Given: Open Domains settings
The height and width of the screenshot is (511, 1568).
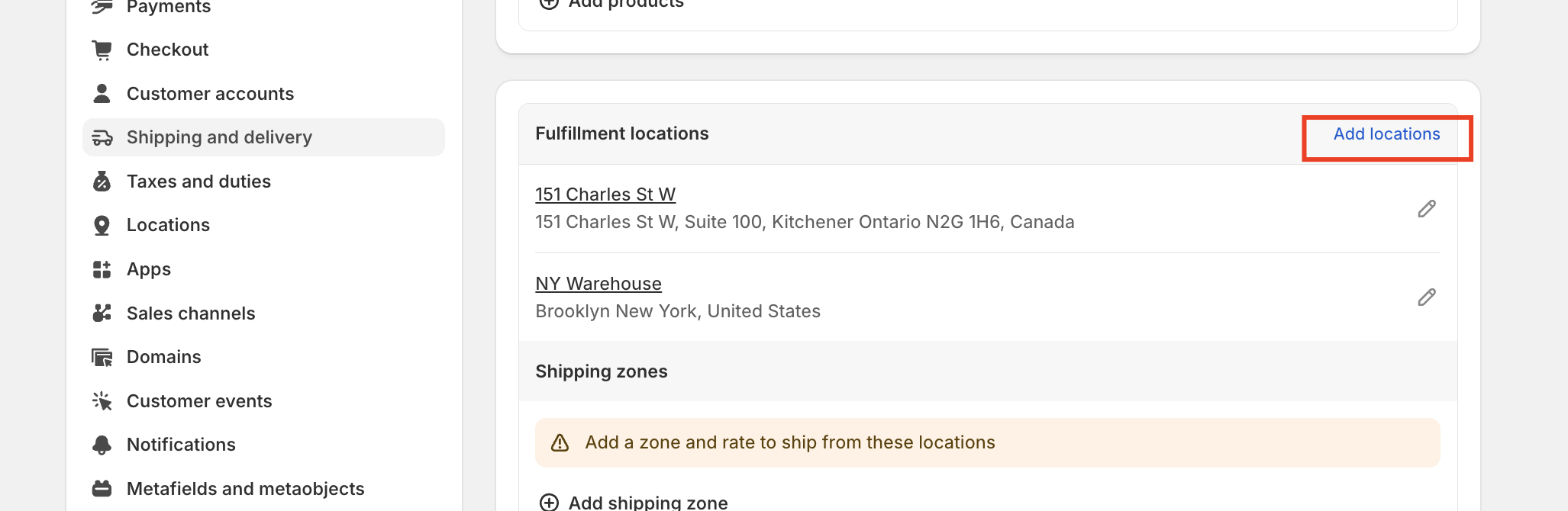Looking at the screenshot, I should [x=163, y=357].
